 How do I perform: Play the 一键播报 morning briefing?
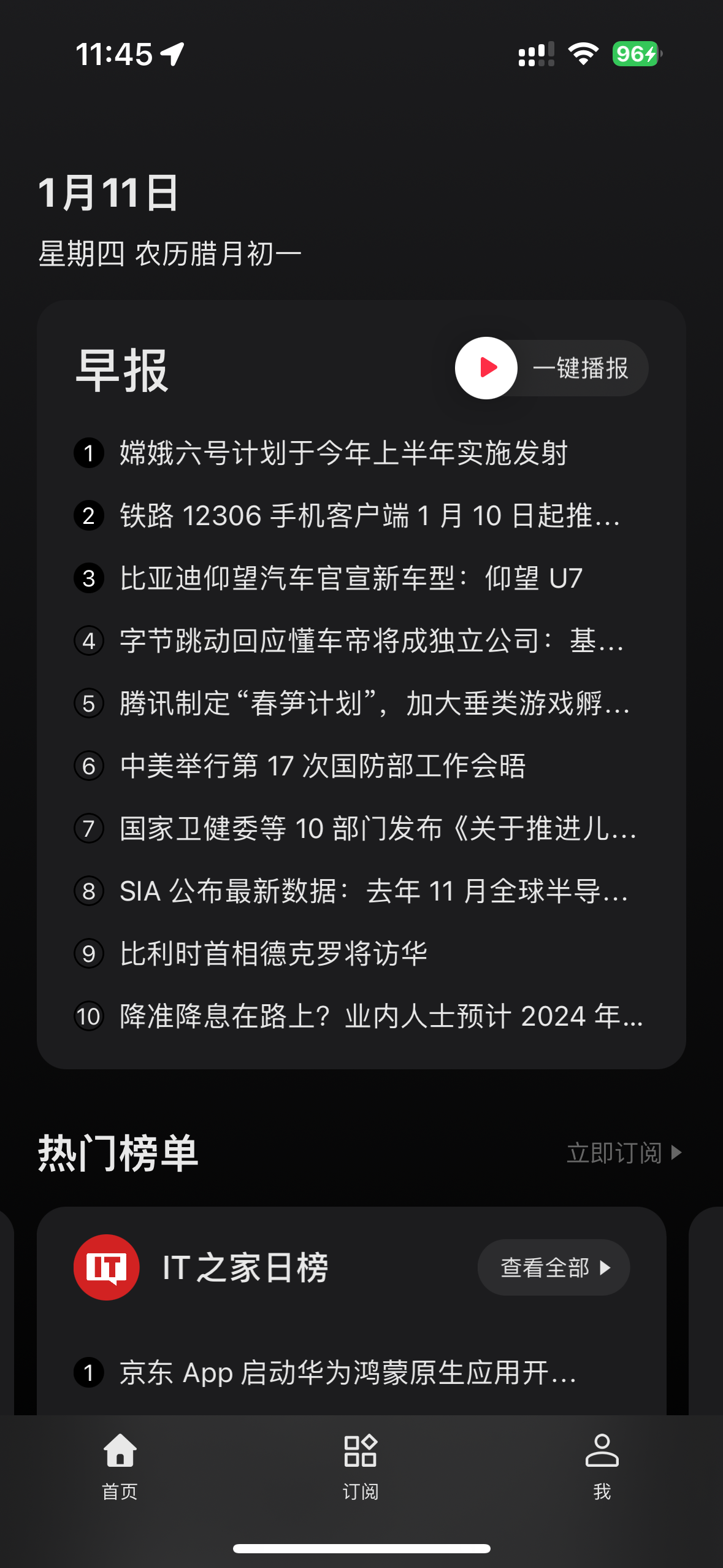click(551, 368)
